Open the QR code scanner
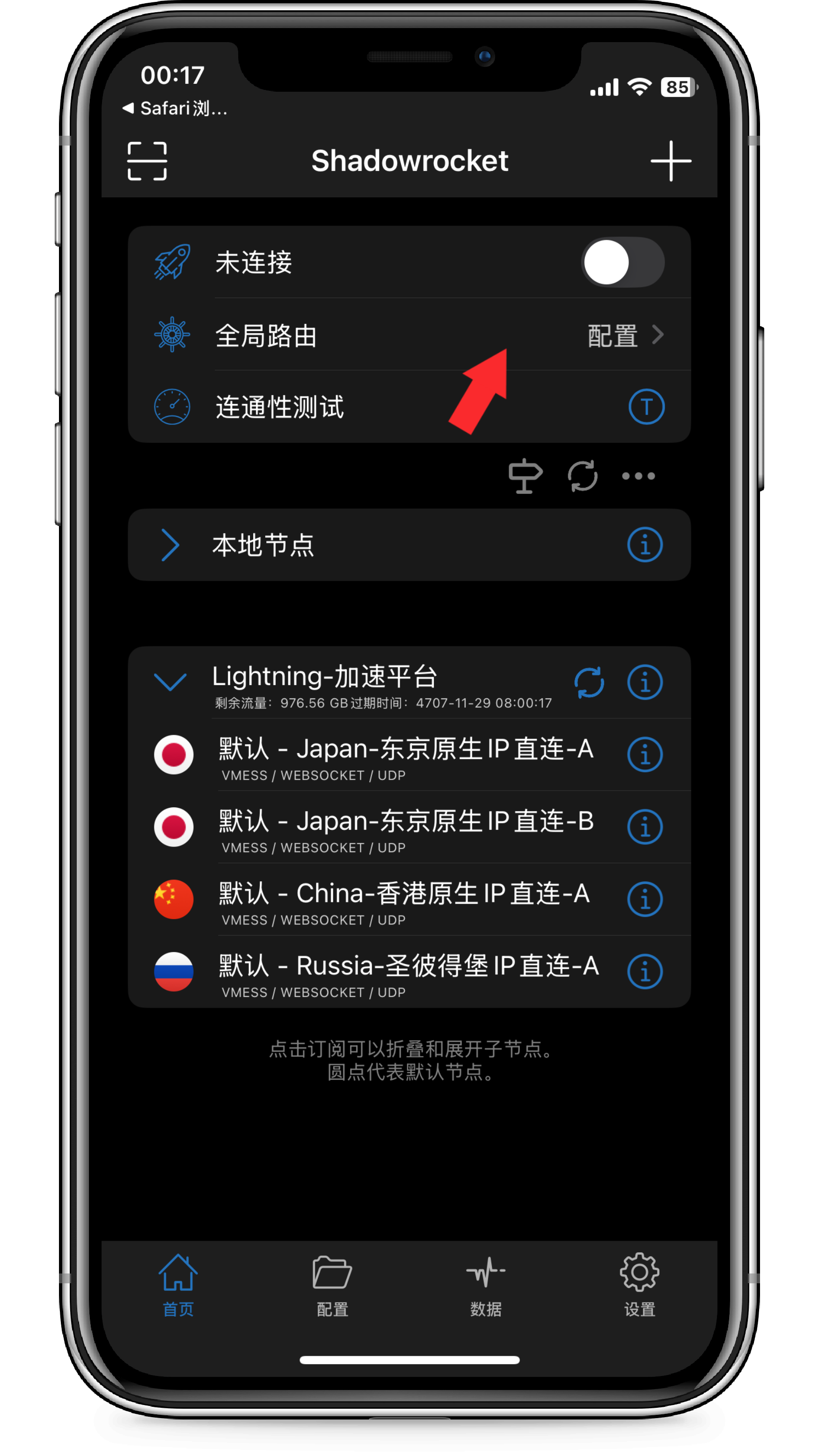This screenshot has width=819, height=1456. click(147, 161)
